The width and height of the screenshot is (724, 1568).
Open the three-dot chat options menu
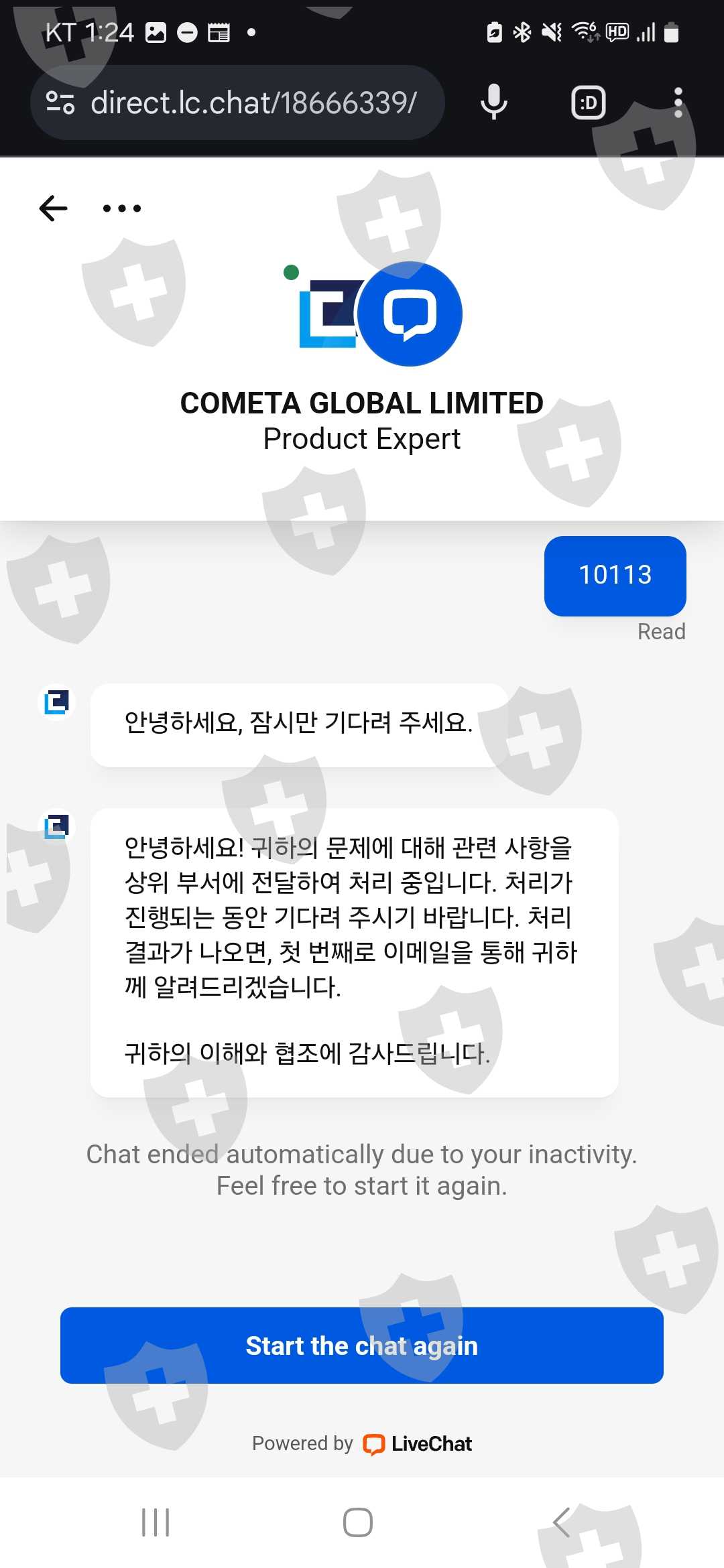(122, 208)
